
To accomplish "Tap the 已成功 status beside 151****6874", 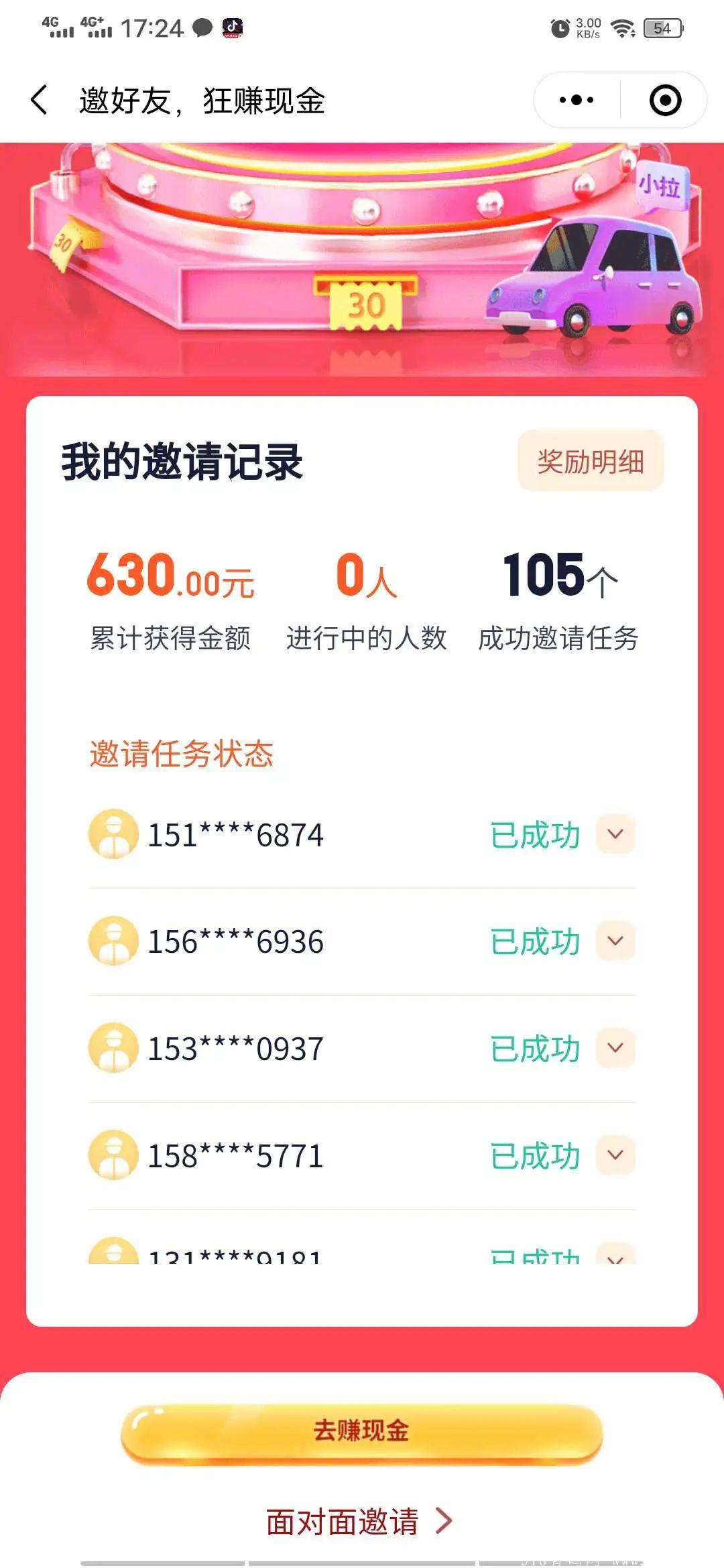I will (534, 834).
